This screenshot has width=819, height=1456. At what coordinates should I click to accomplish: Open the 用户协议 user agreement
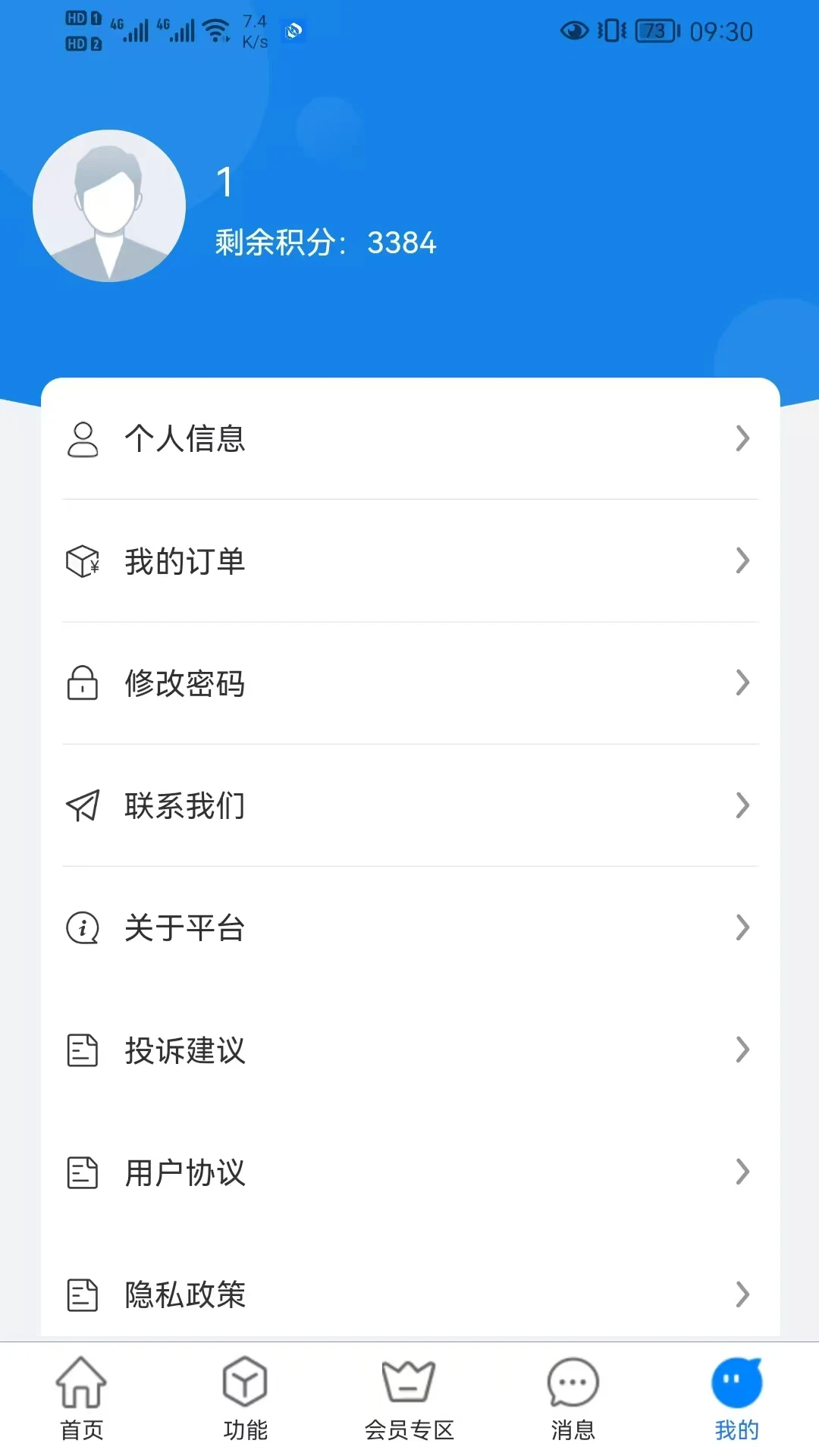click(x=184, y=1173)
